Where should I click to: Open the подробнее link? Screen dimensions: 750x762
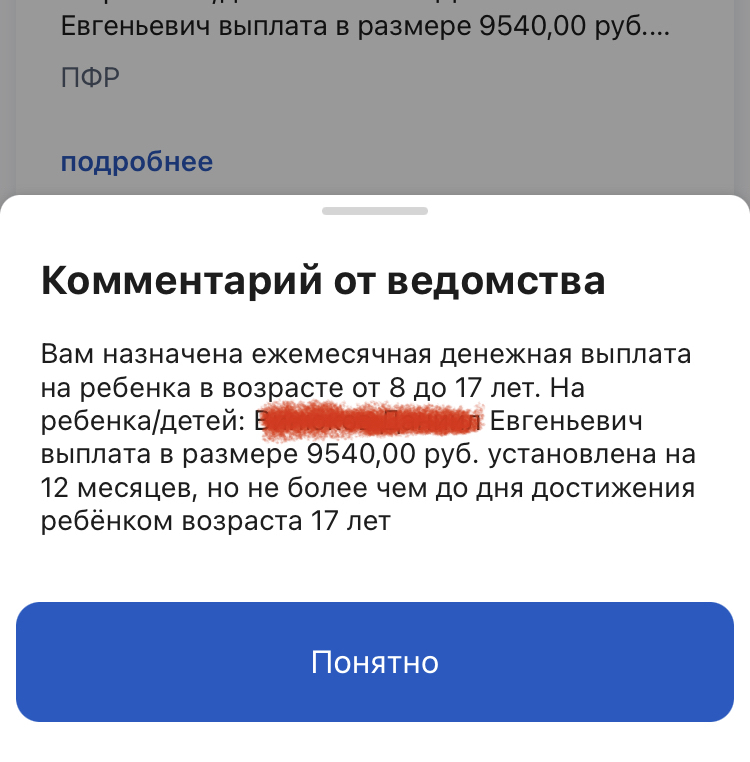tap(137, 162)
